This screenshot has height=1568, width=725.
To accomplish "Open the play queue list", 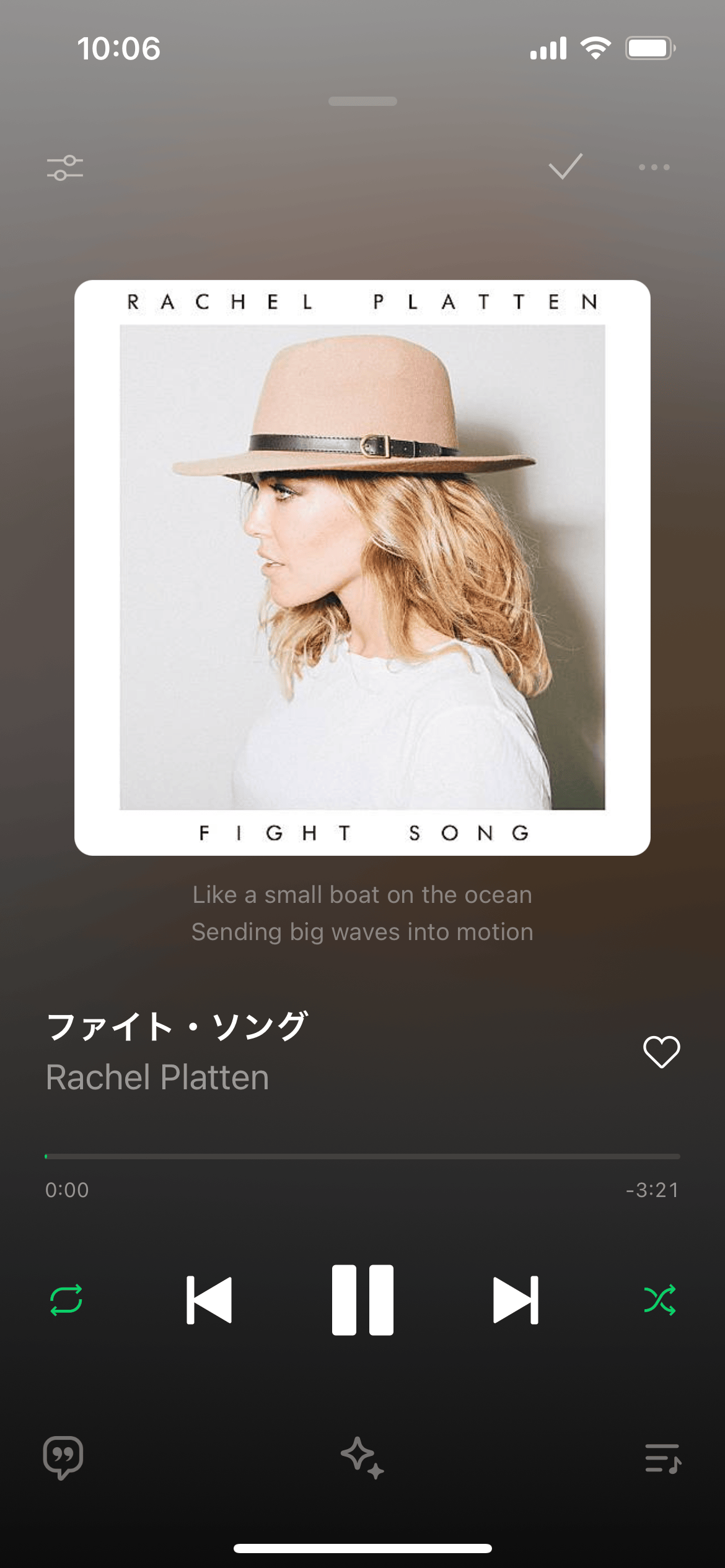I will coord(662,1457).
